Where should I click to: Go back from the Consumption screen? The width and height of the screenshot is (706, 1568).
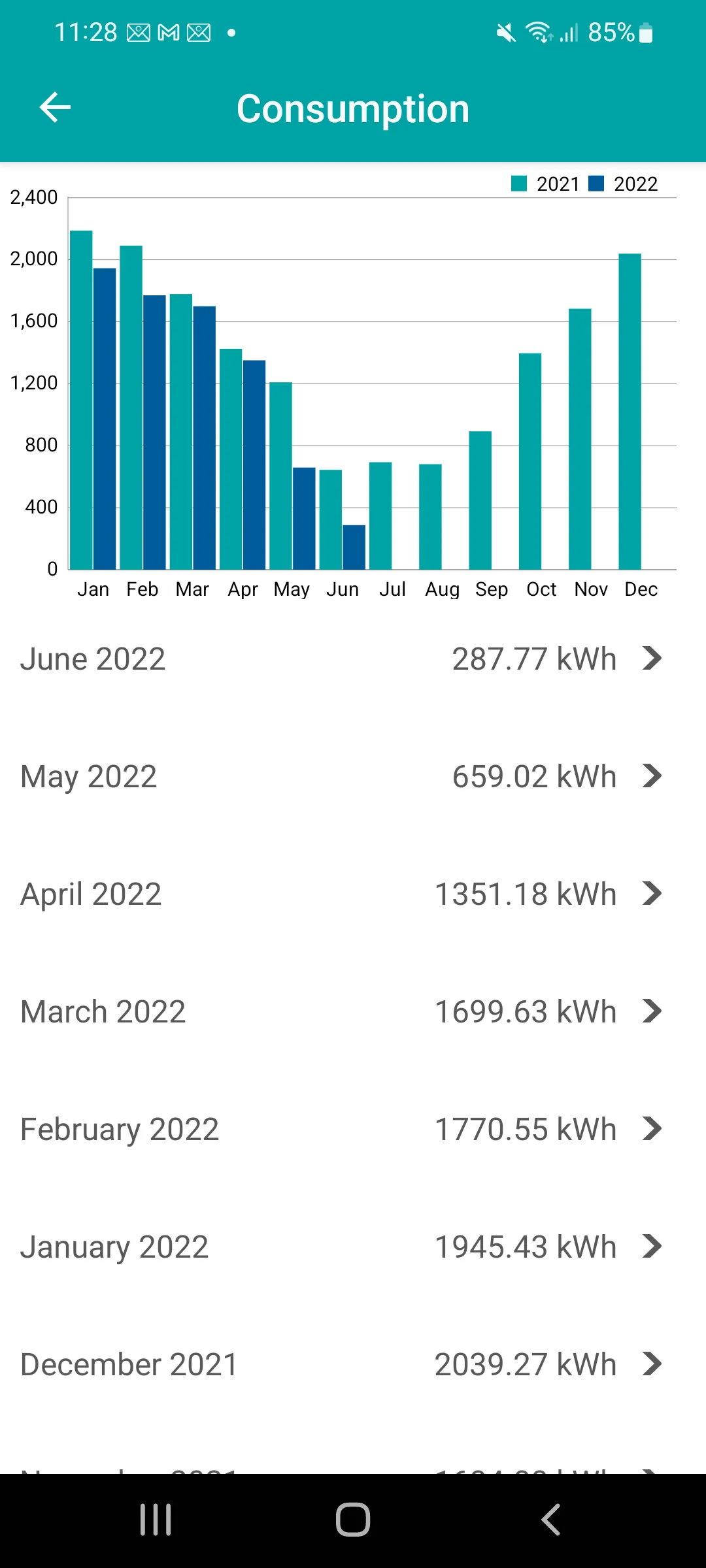pos(55,108)
